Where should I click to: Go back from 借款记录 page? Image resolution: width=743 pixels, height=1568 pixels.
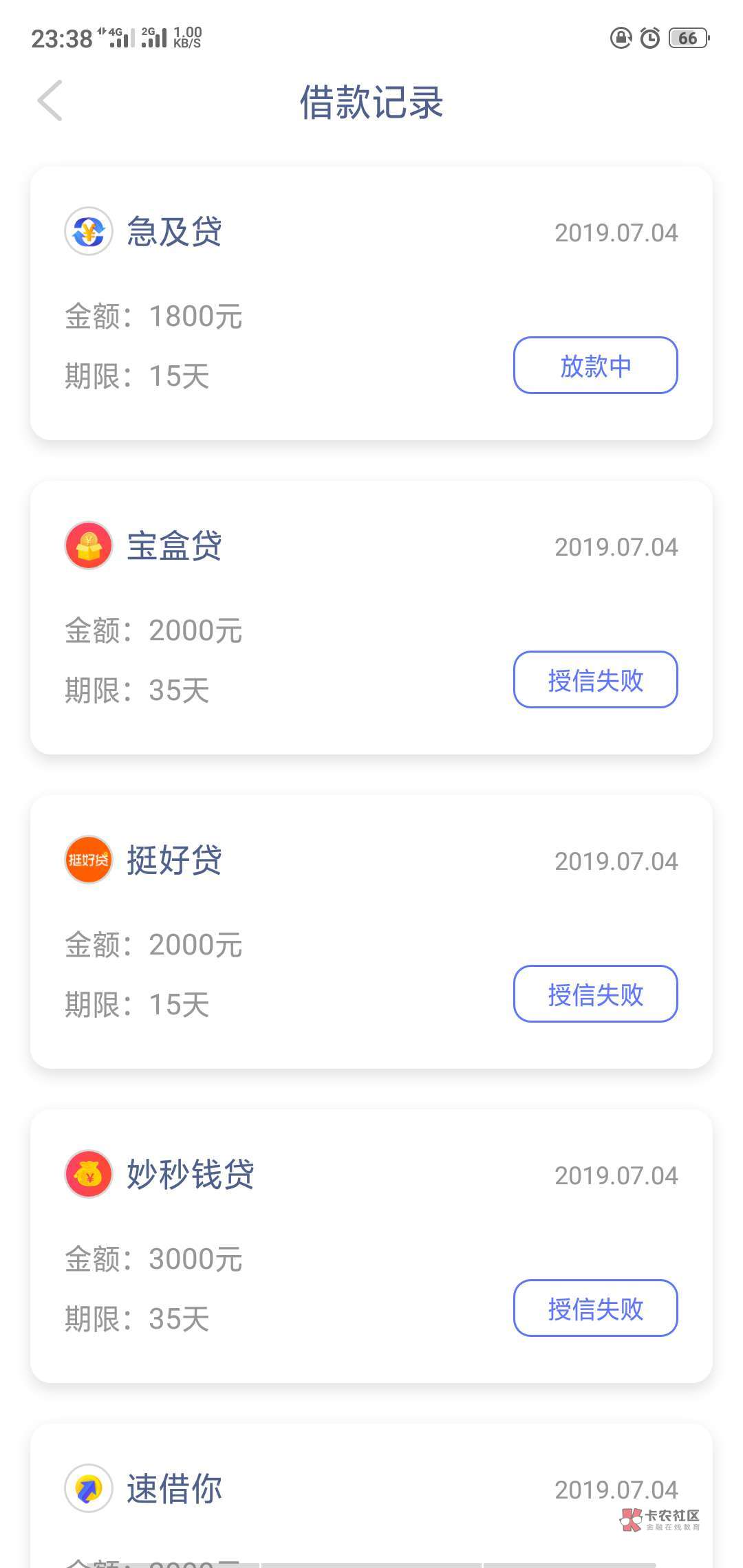(50, 101)
